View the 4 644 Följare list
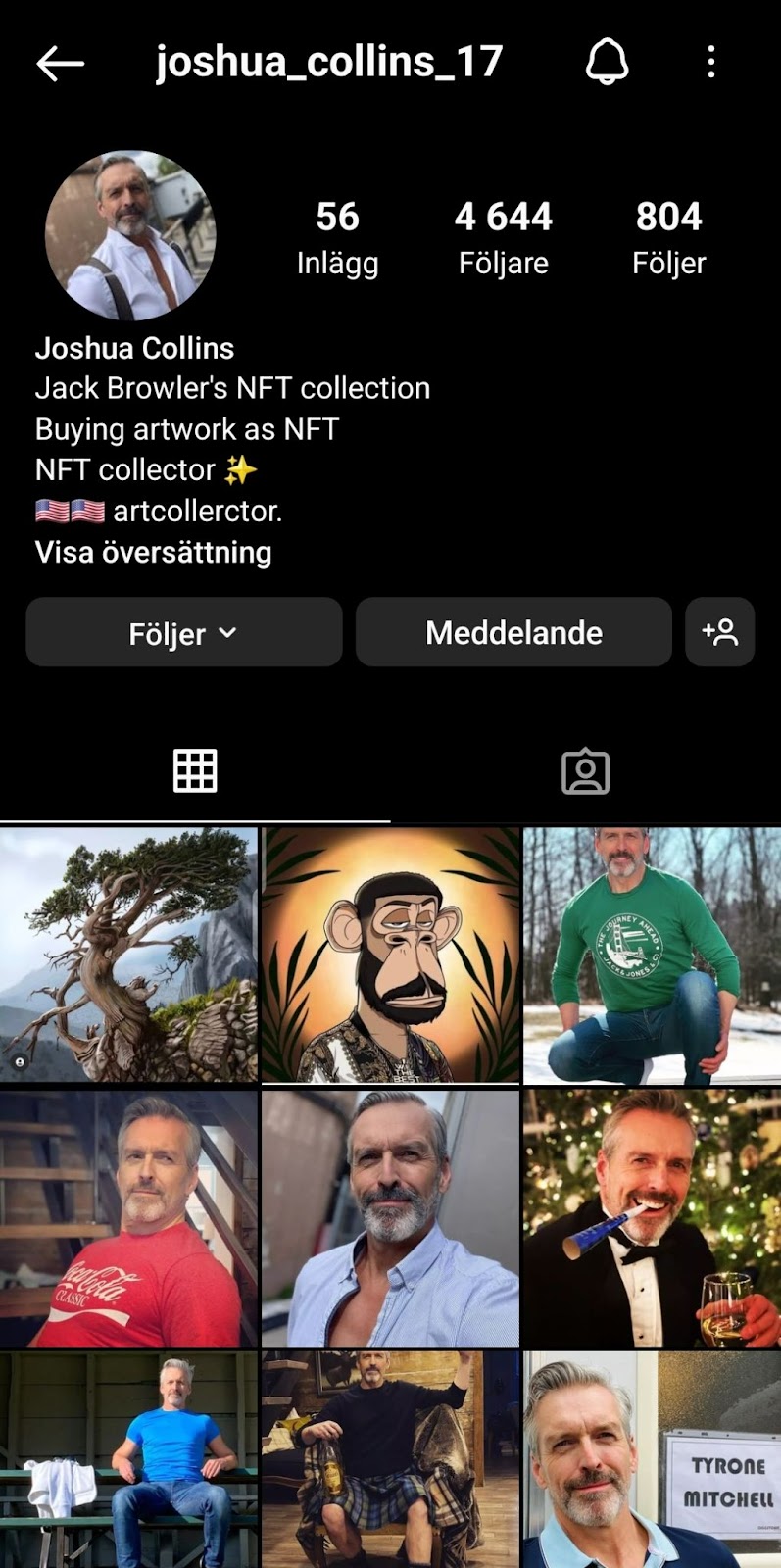Viewport: 781px width, 1568px height. click(503, 237)
